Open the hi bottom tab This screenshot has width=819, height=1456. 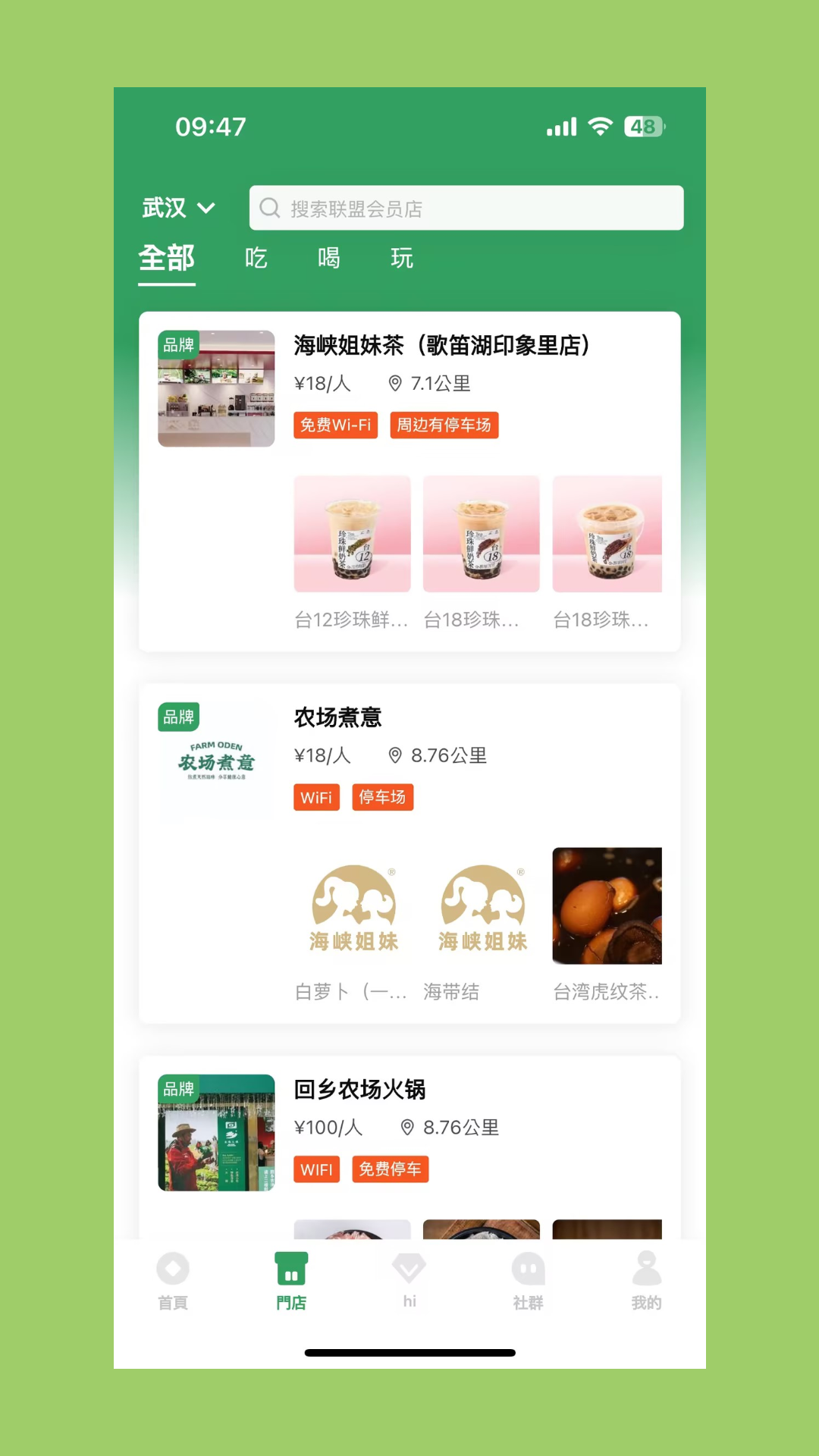[x=409, y=1281]
